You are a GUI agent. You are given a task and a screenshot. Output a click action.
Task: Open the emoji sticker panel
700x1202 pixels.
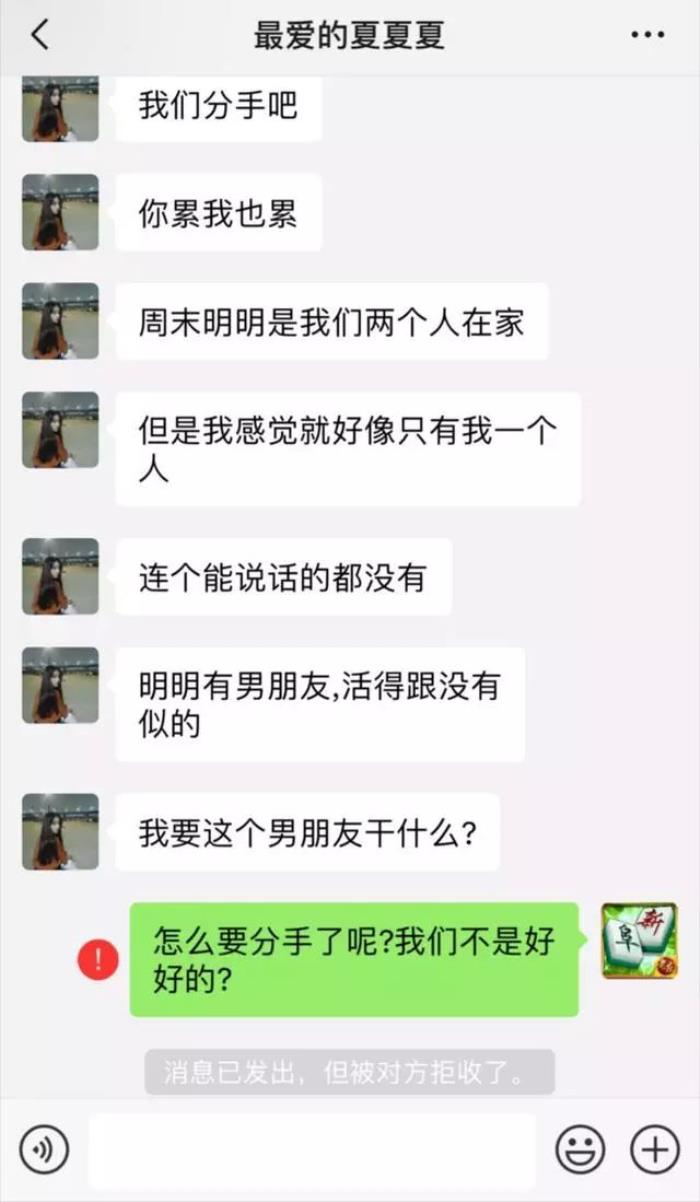(580, 1146)
